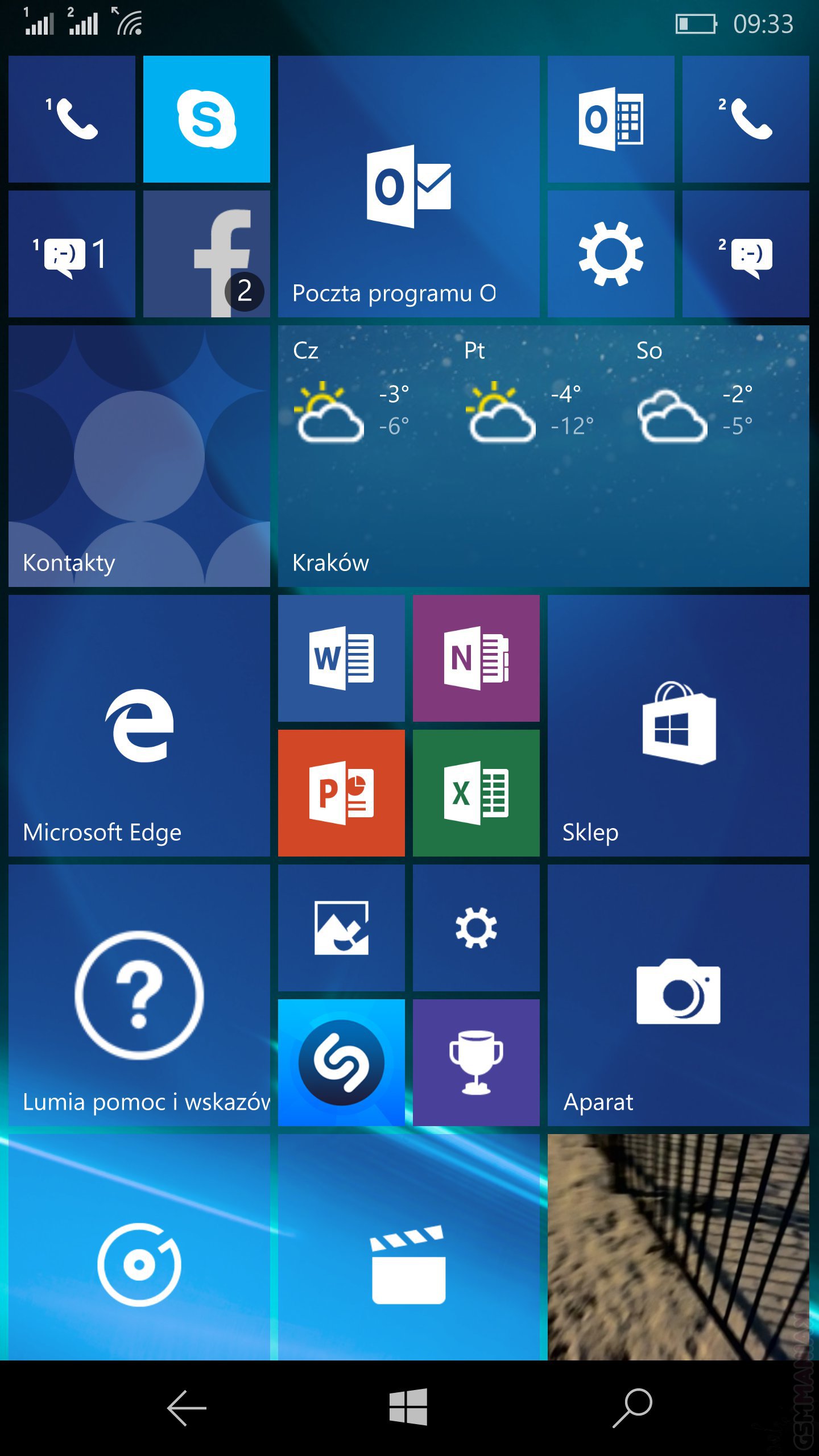
Task: Launch Skype
Action: [206, 119]
